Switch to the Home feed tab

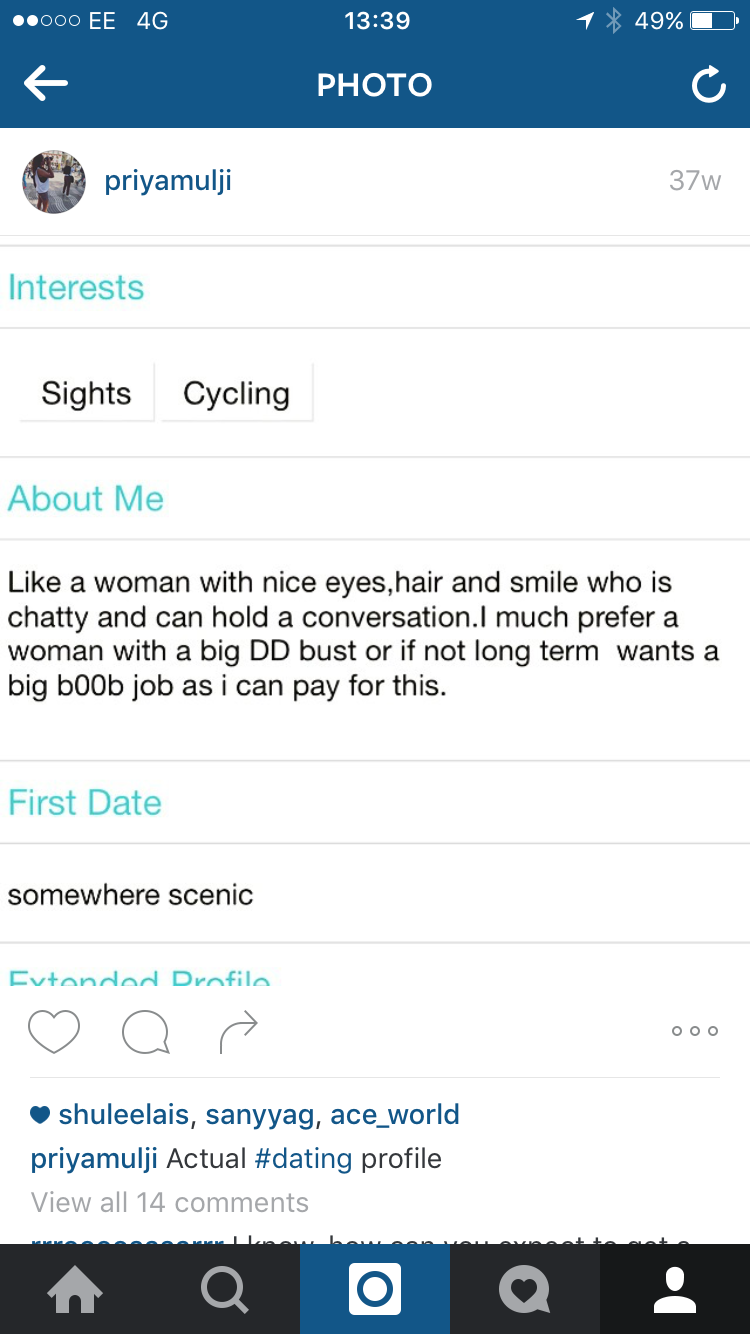click(x=75, y=1289)
